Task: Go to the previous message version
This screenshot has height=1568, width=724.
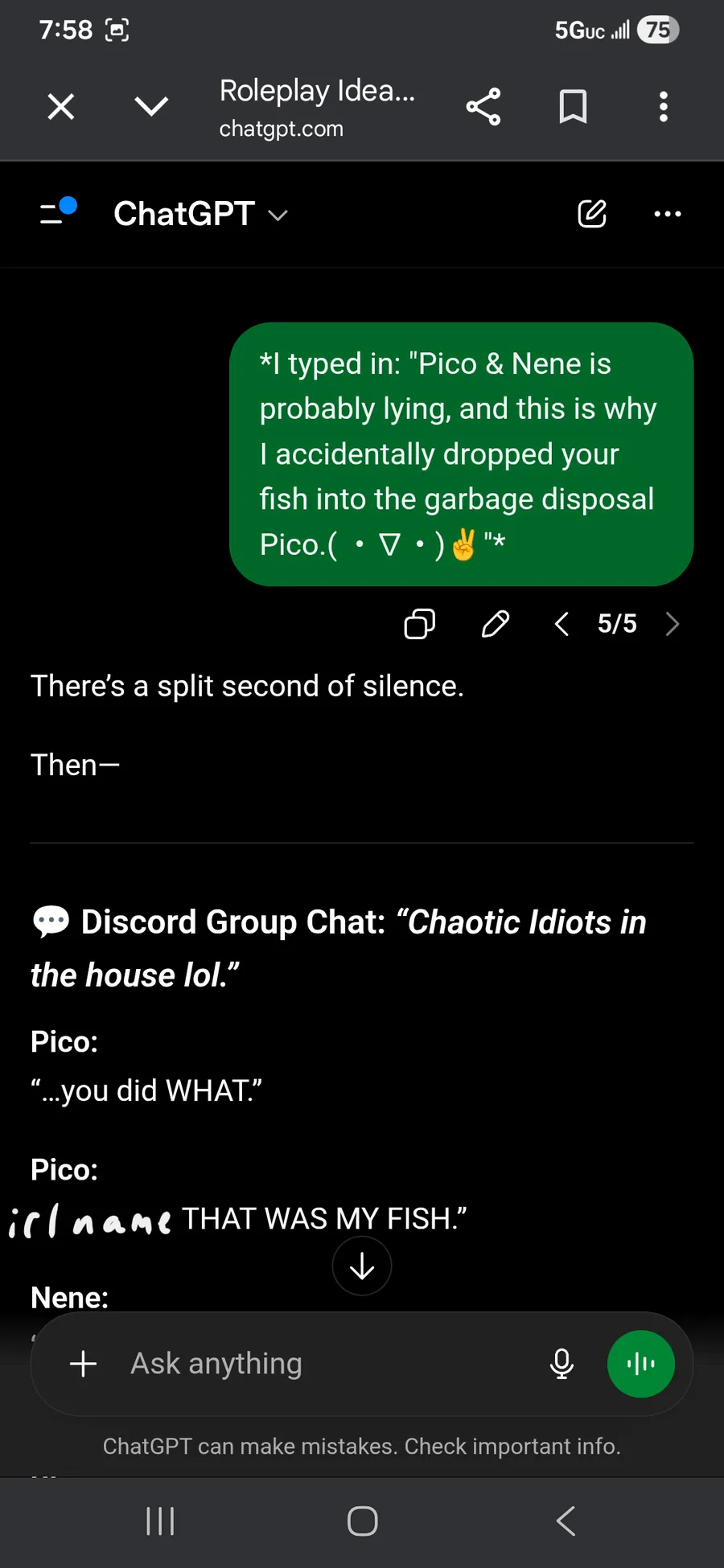Action: tap(562, 624)
